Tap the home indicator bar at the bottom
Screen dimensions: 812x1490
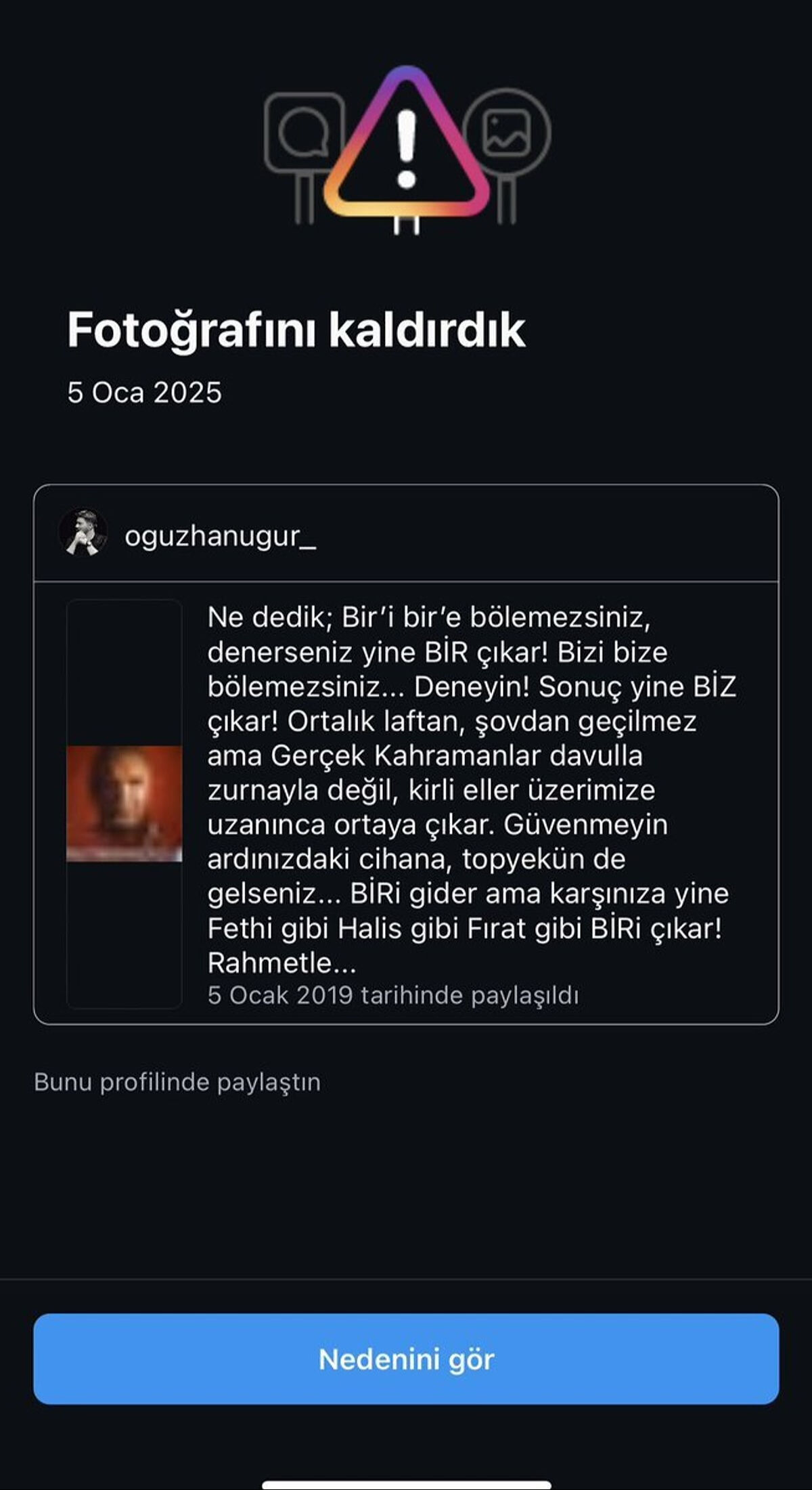(406, 1483)
